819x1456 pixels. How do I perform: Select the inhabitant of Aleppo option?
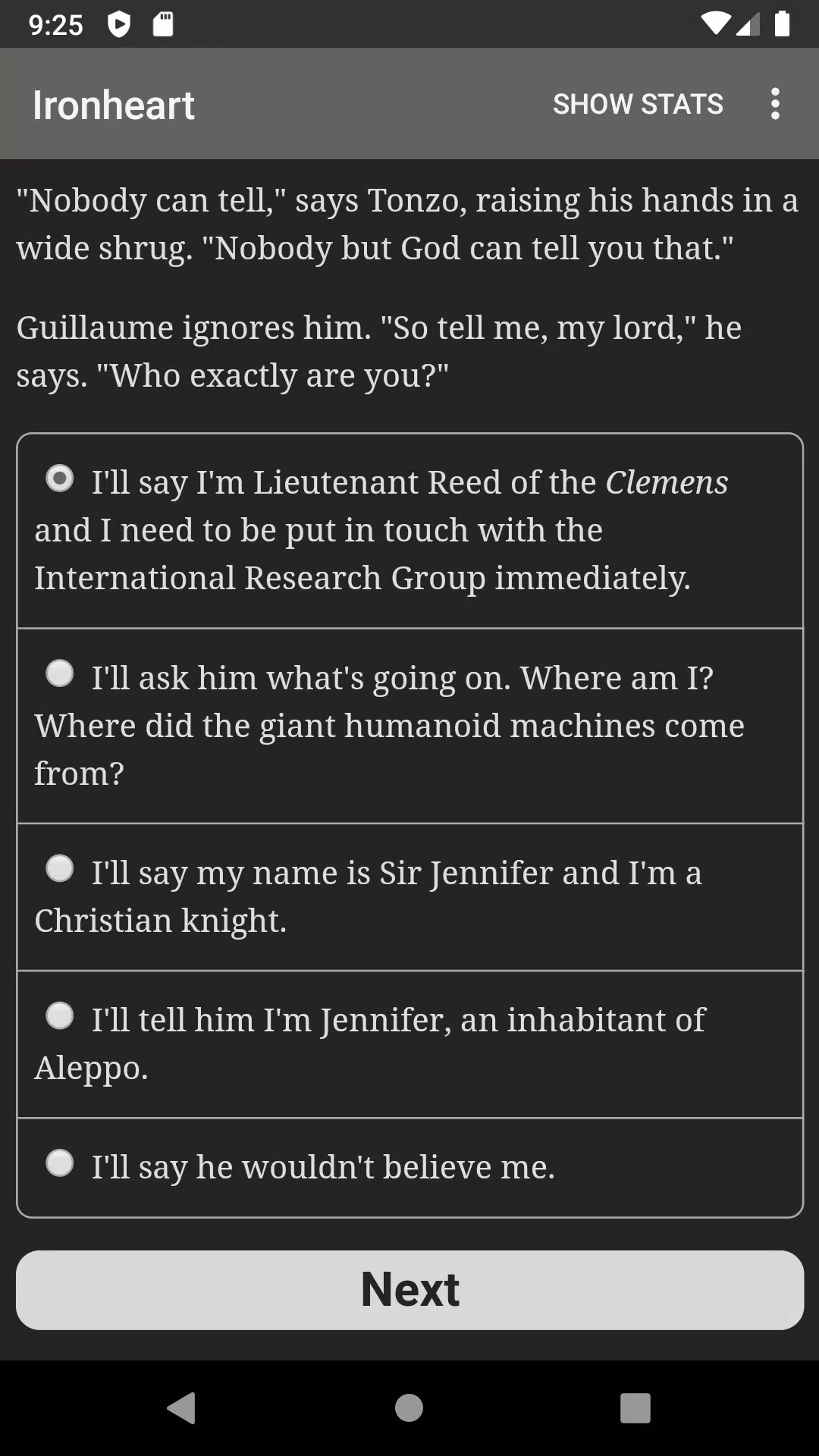pos(409,1044)
